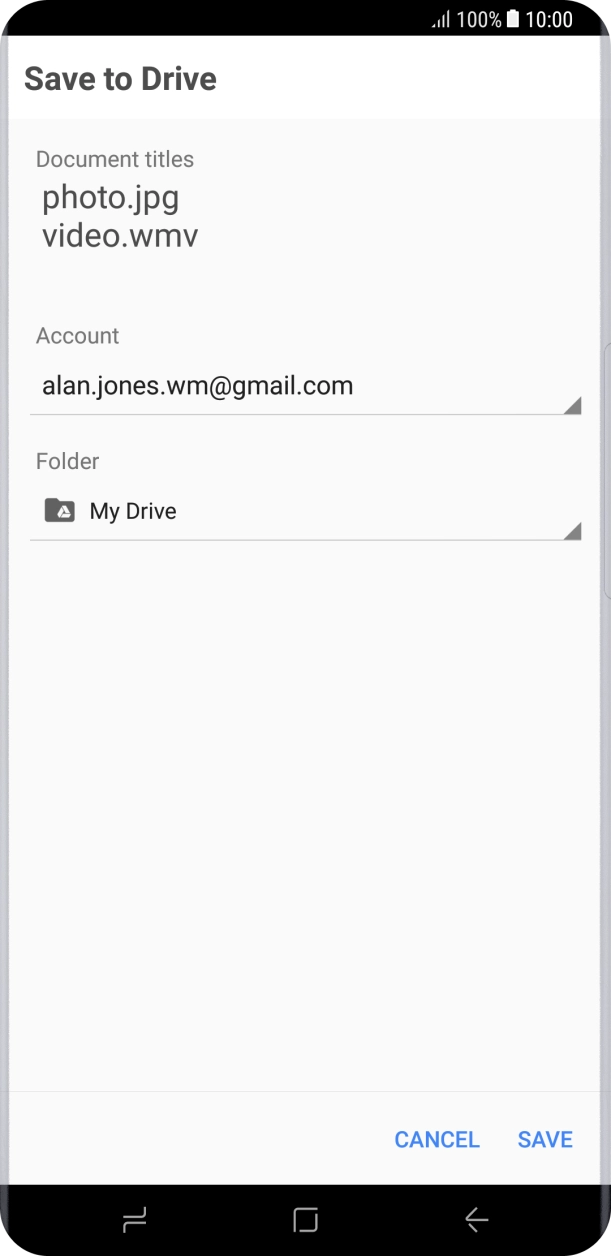Image resolution: width=611 pixels, height=1256 pixels.
Task: Choose a different folder than My Drive
Action: click(305, 512)
